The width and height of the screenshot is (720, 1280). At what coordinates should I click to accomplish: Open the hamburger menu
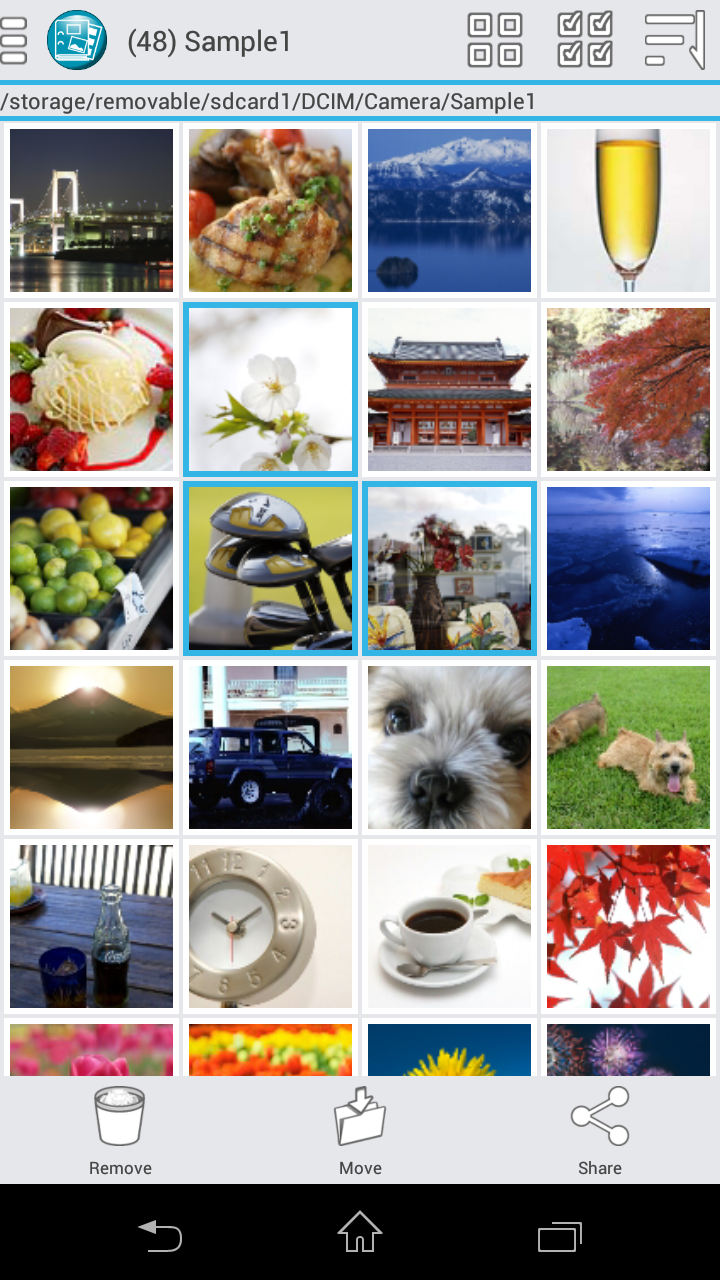point(14,41)
